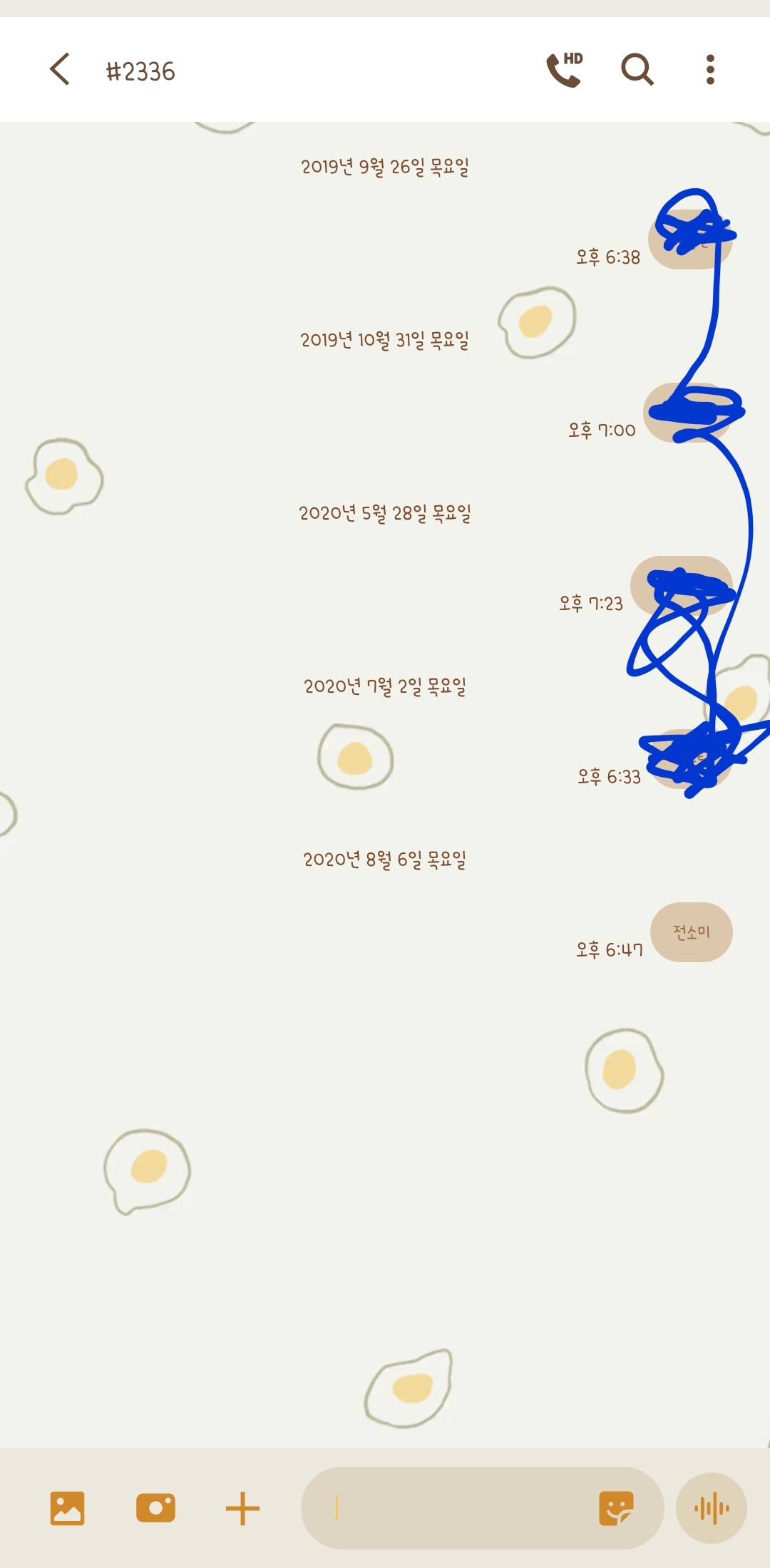
Task: Open the camera to take a photo
Action: (x=155, y=1508)
